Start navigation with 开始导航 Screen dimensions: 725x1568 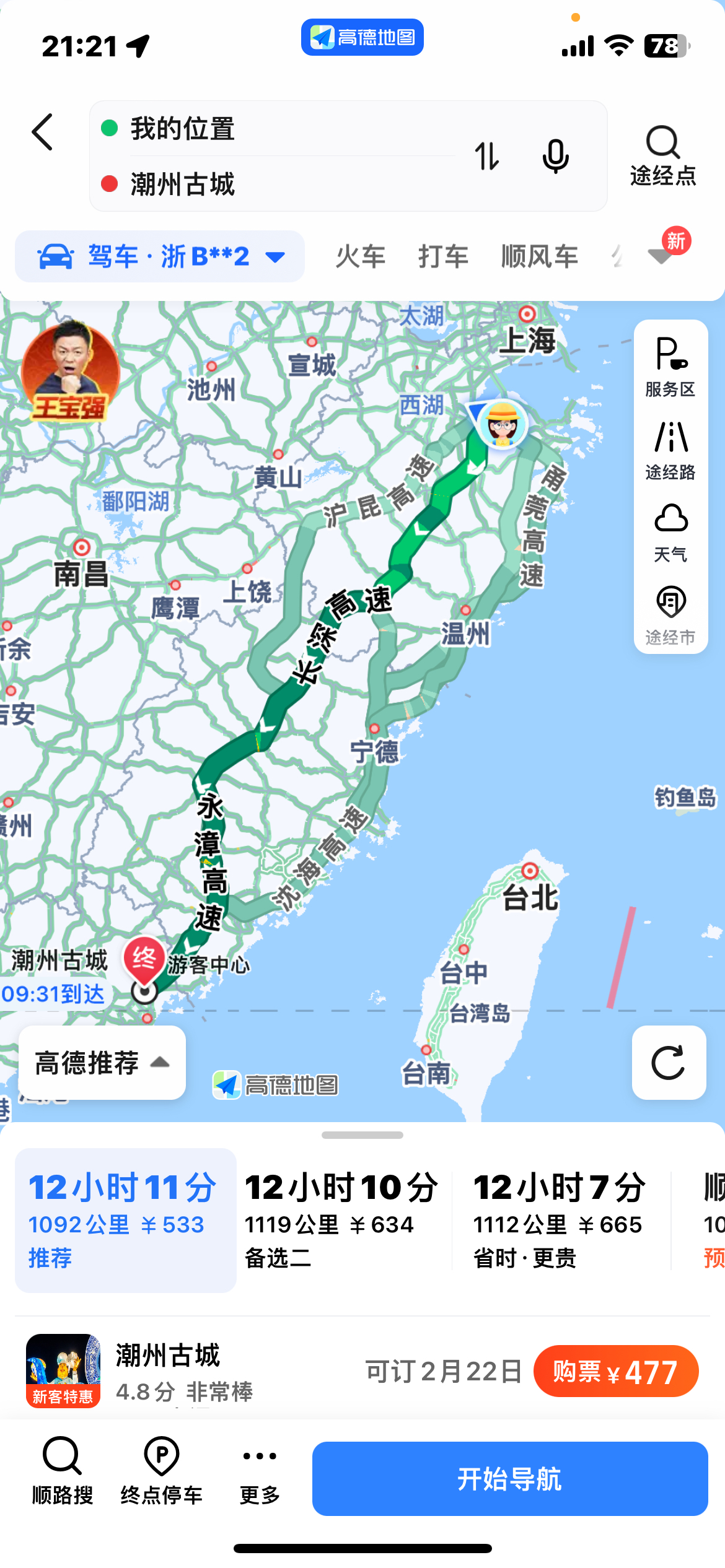[x=510, y=1479]
